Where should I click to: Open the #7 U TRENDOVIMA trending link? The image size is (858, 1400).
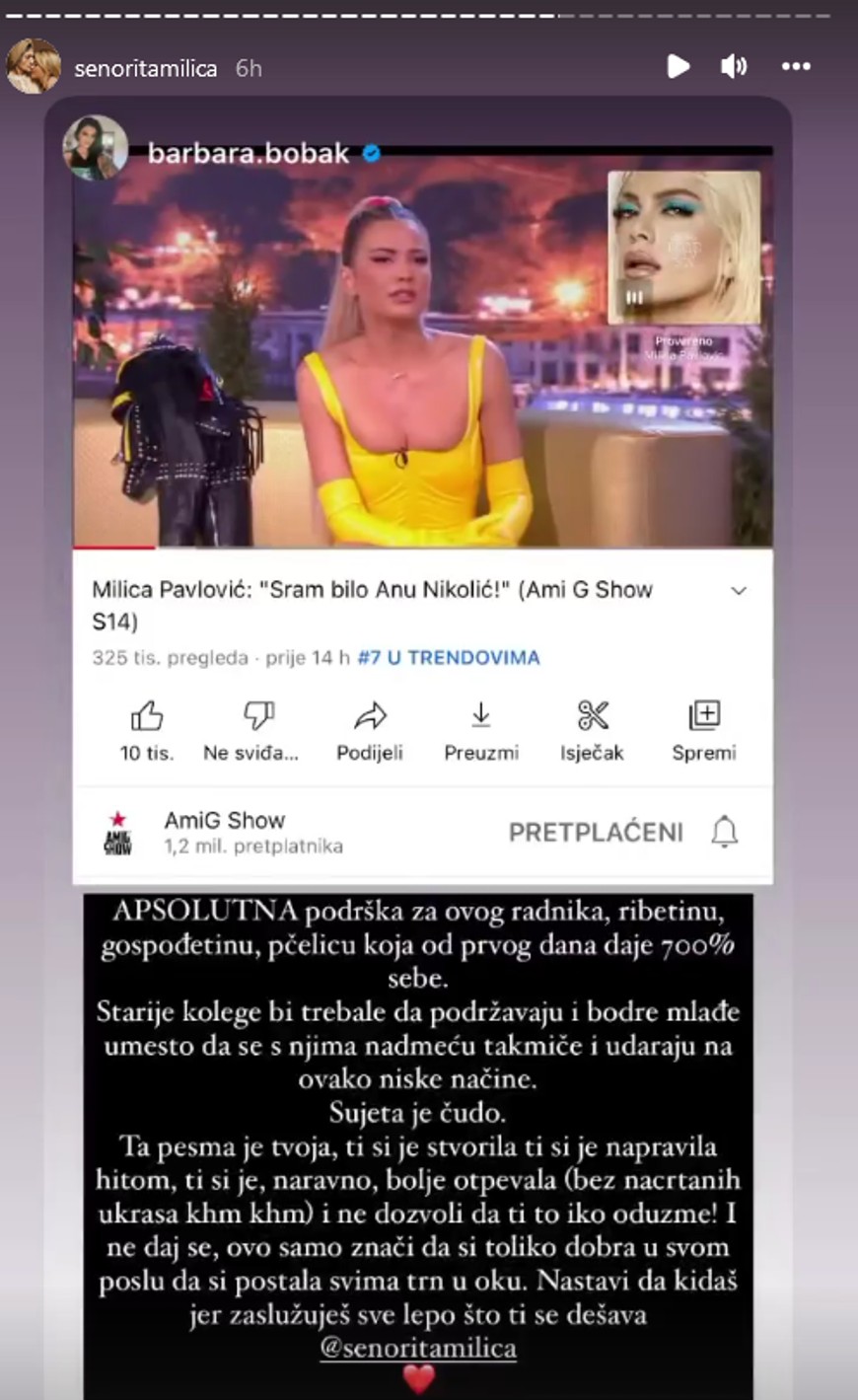point(450,657)
